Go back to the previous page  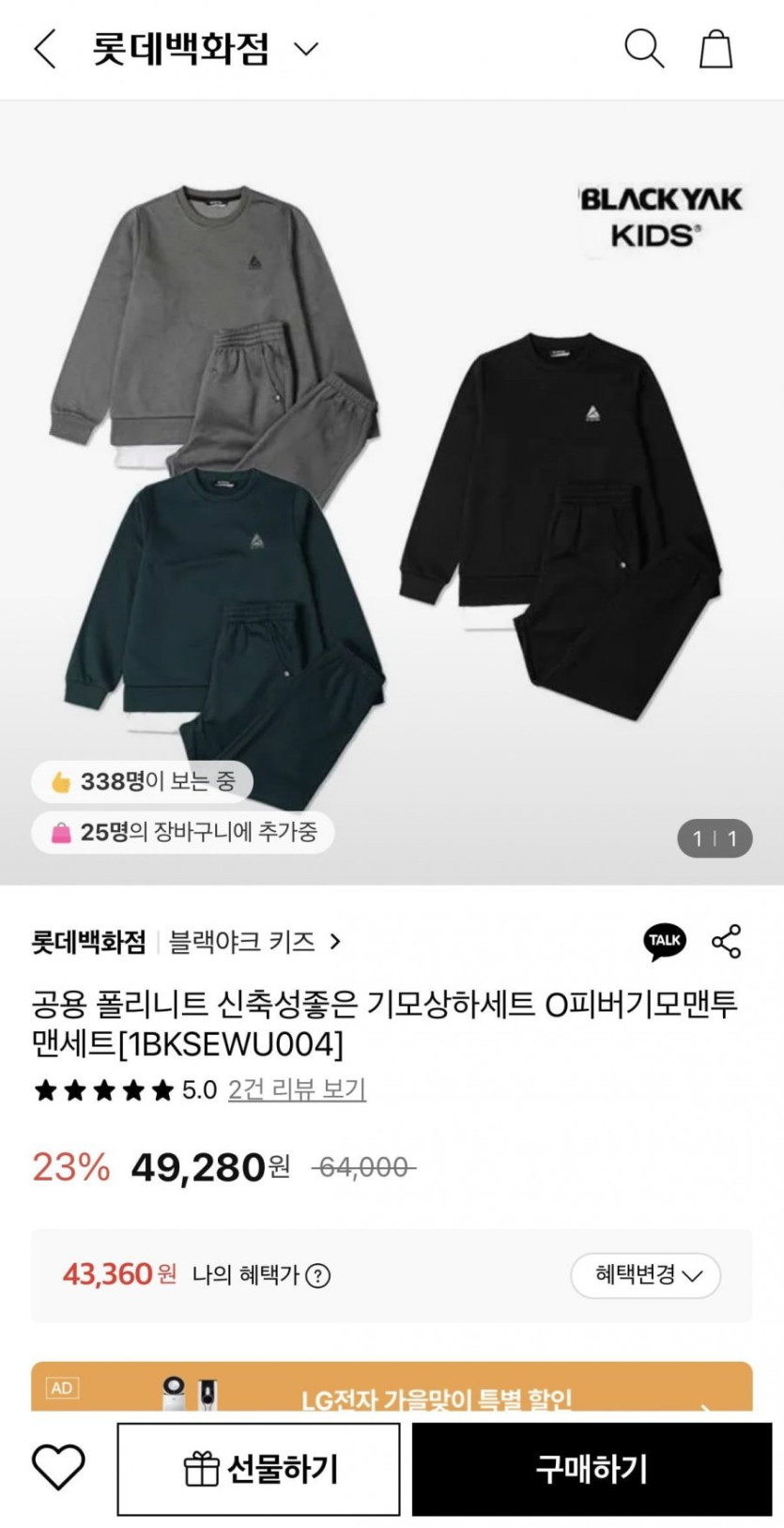coord(44,49)
